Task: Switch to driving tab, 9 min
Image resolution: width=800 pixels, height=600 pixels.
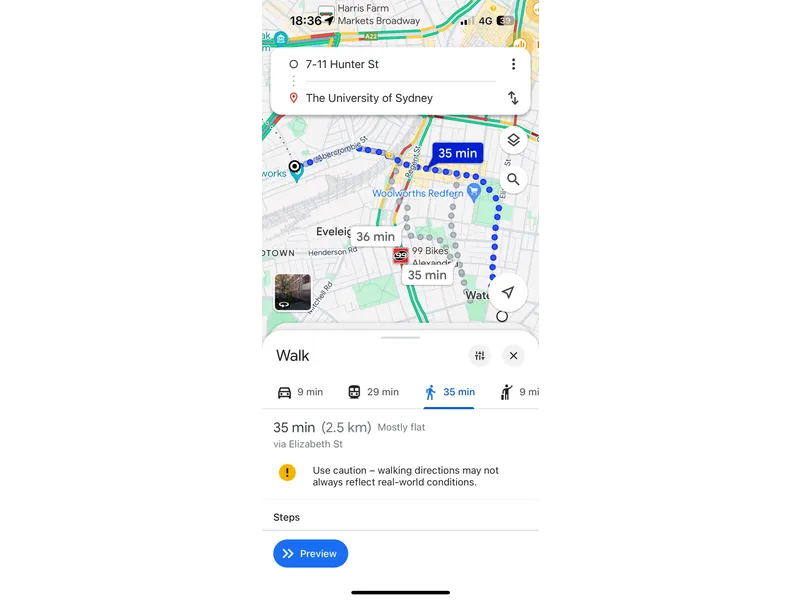Action: [300, 392]
